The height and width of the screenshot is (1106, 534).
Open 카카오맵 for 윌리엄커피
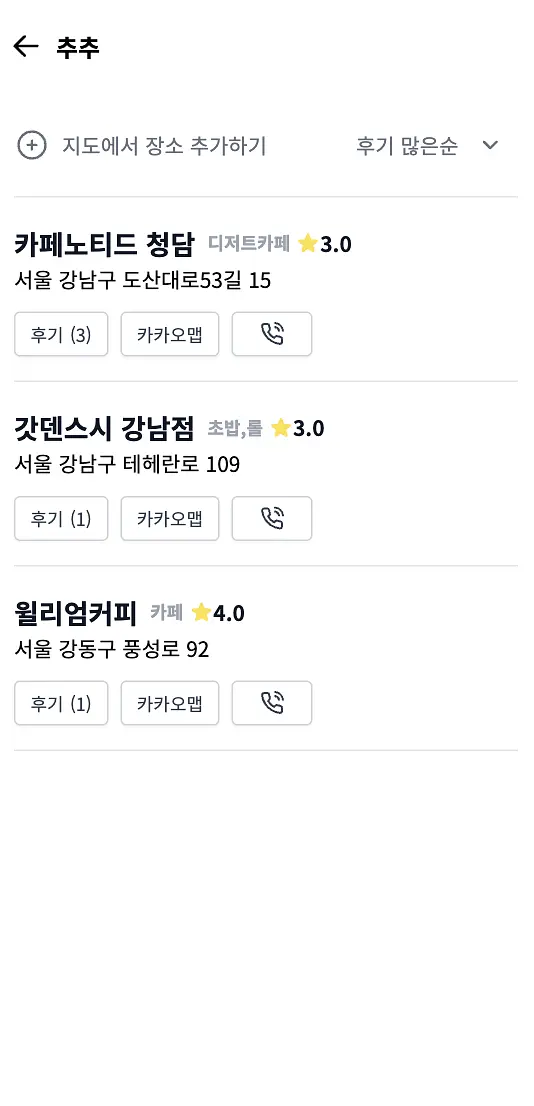click(170, 703)
